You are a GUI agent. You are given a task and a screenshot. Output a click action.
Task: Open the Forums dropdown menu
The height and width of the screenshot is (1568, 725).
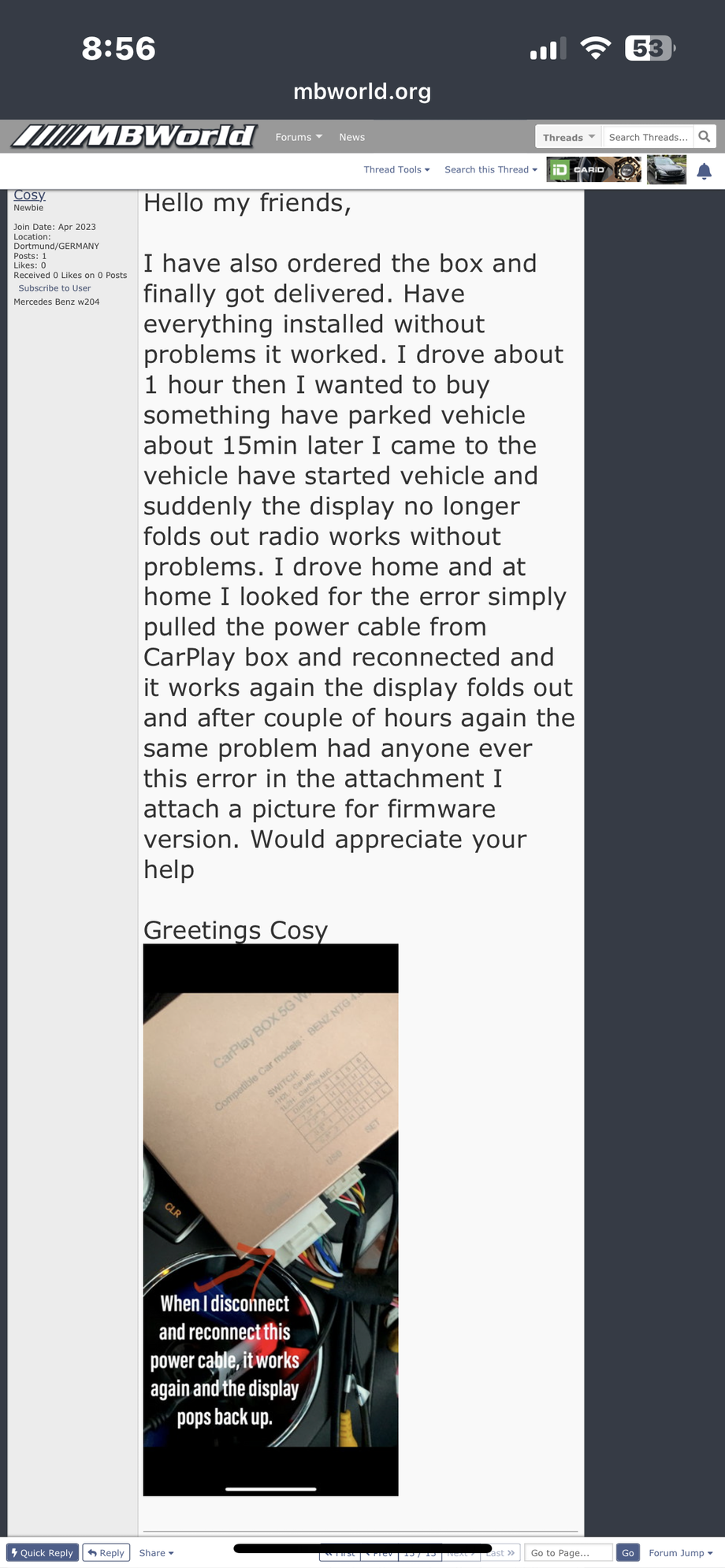pos(299,137)
